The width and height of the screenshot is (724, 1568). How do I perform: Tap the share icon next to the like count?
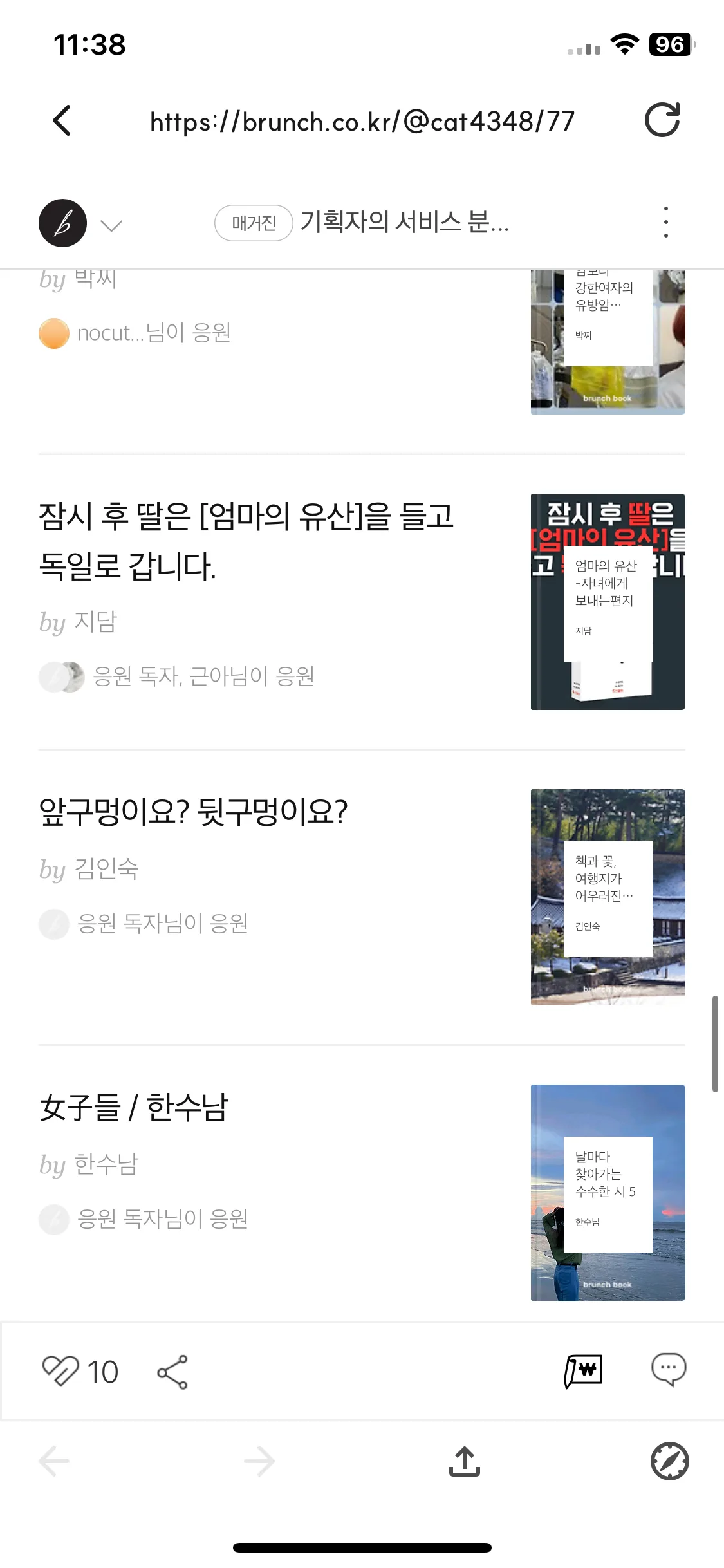(172, 1370)
